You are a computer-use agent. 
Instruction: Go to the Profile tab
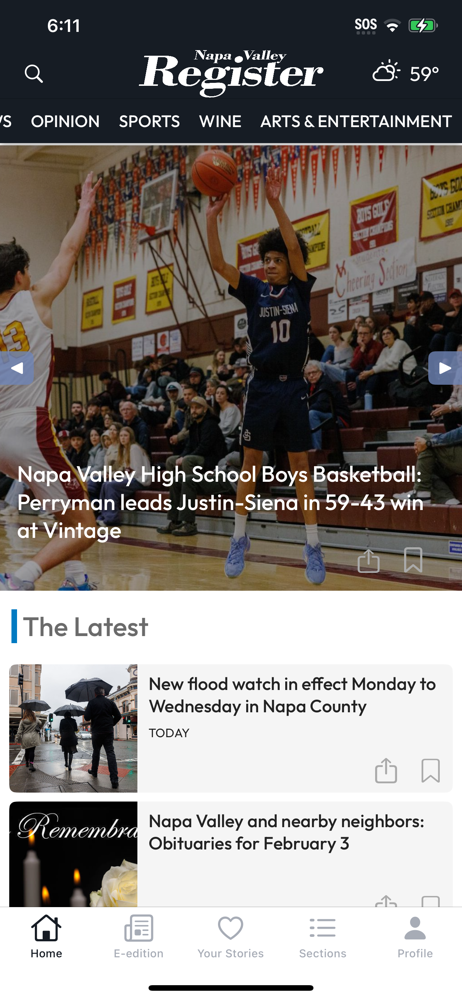click(415, 936)
